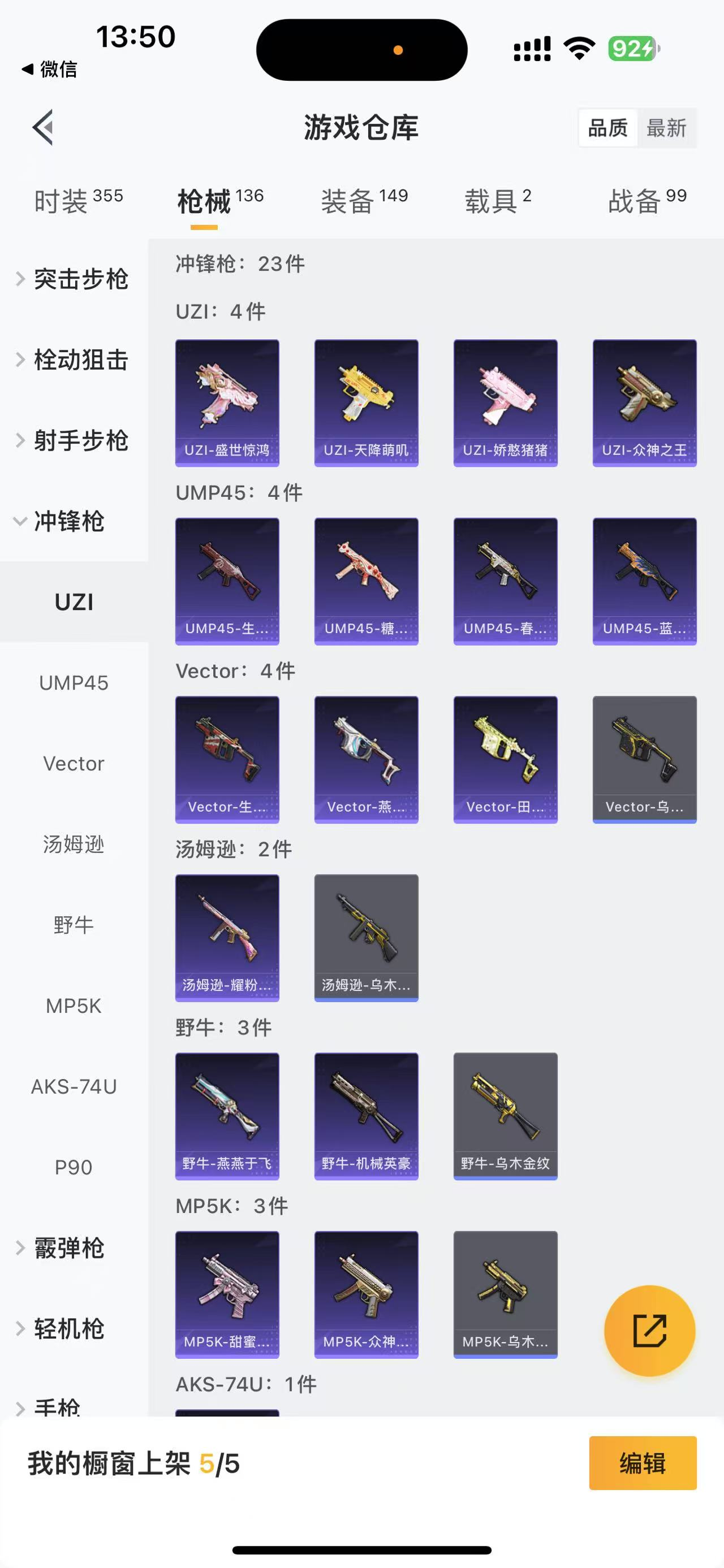Viewport: 724px width, 1568px height.
Task: Tap the orange floating share button
Action: (649, 1330)
